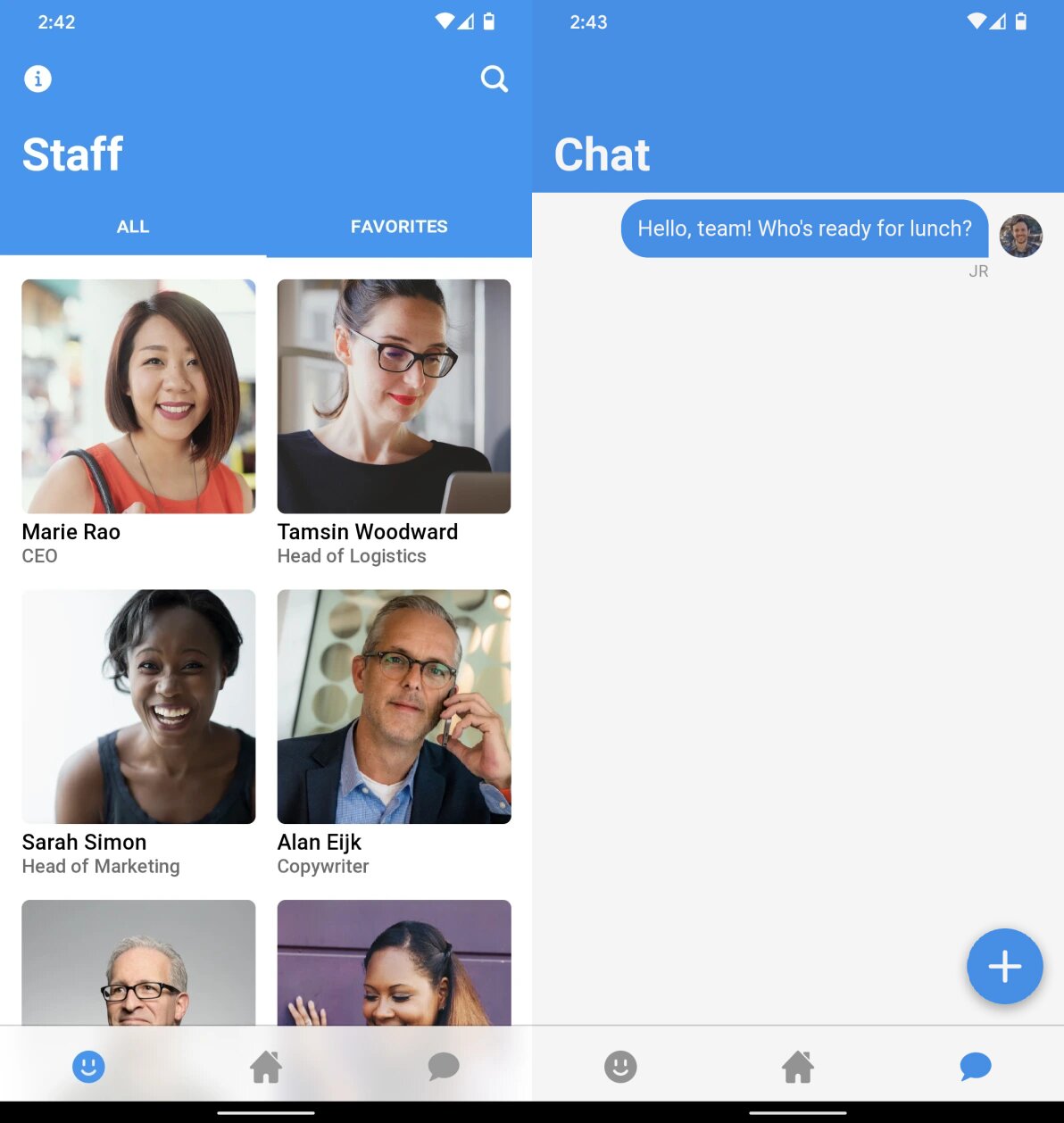Select the All tab
The image size is (1064, 1123).
click(133, 227)
